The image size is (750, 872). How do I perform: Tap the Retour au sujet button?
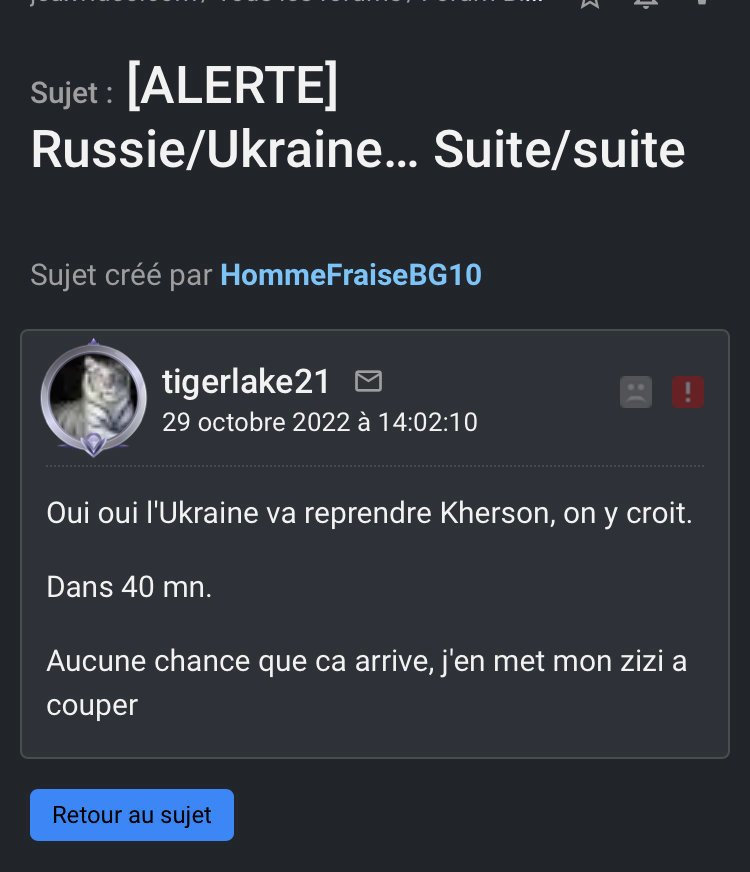click(132, 815)
